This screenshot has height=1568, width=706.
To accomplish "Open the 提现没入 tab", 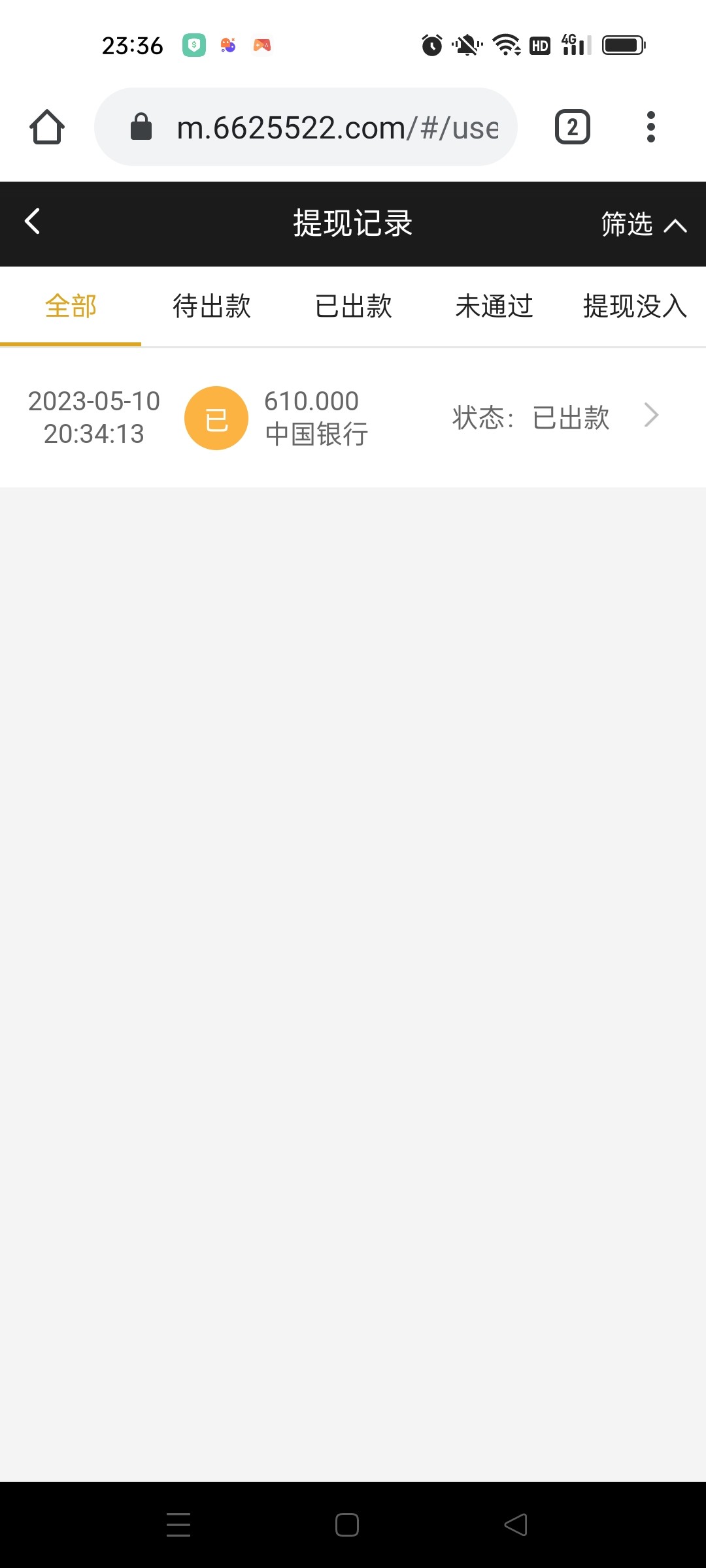I will (634, 306).
